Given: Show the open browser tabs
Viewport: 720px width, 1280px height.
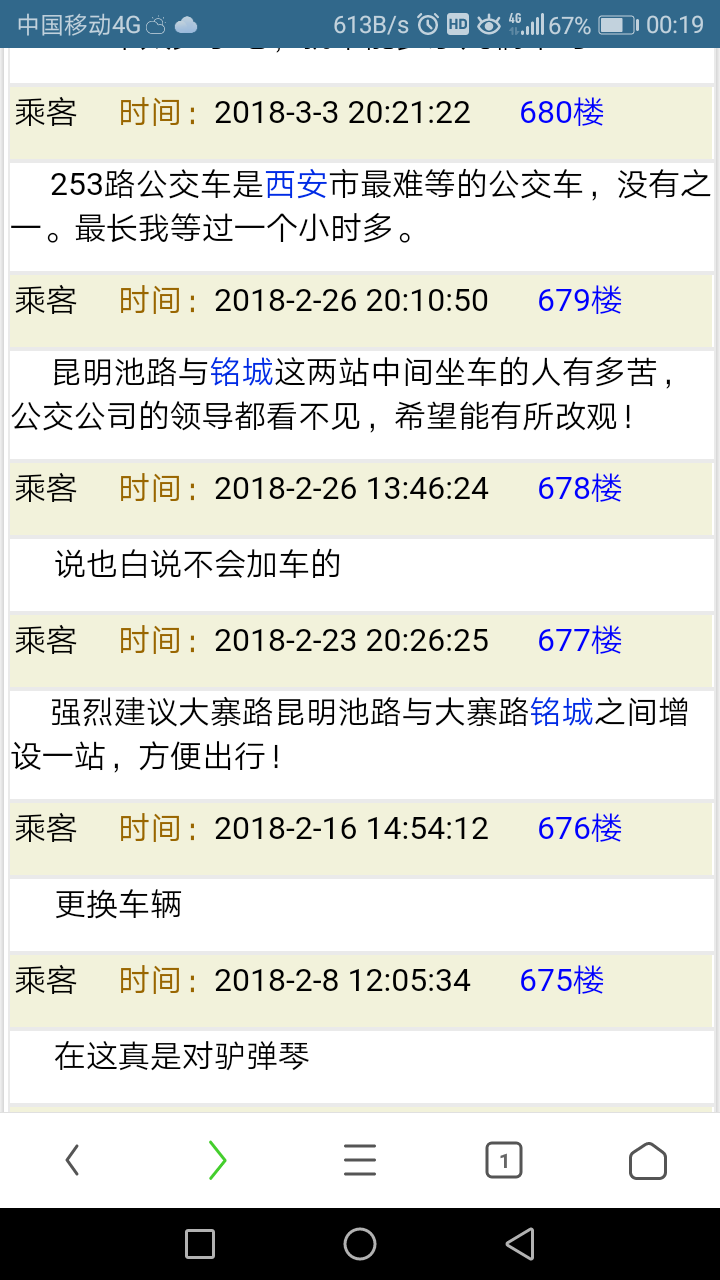Looking at the screenshot, I should 504,1161.
